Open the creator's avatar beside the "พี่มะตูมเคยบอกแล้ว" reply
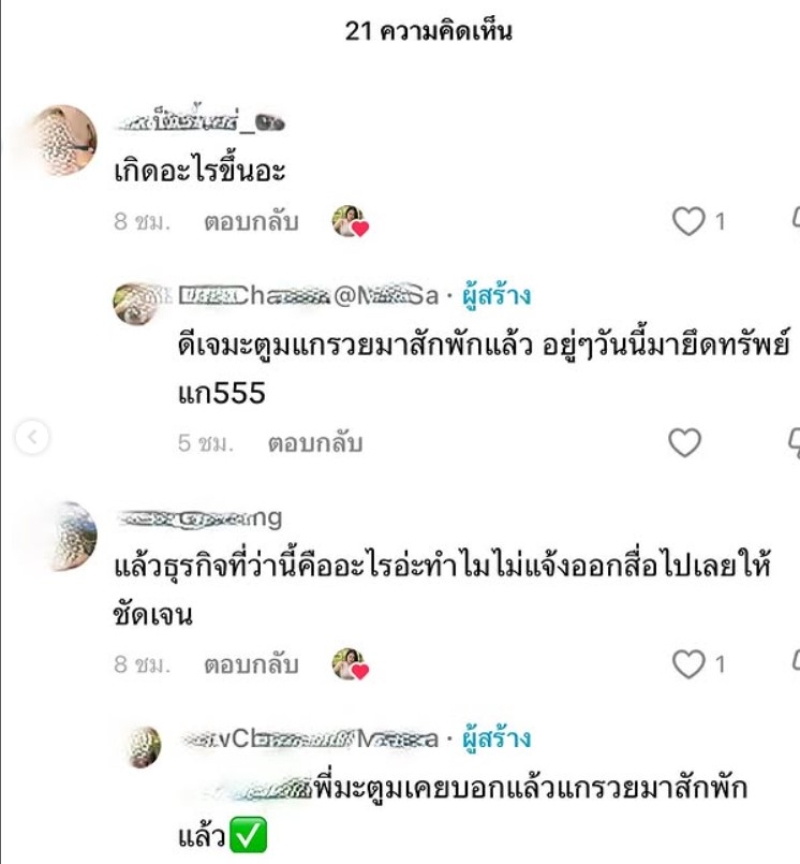Image resolution: width=800 pixels, height=864 pixels. point(144,744)
